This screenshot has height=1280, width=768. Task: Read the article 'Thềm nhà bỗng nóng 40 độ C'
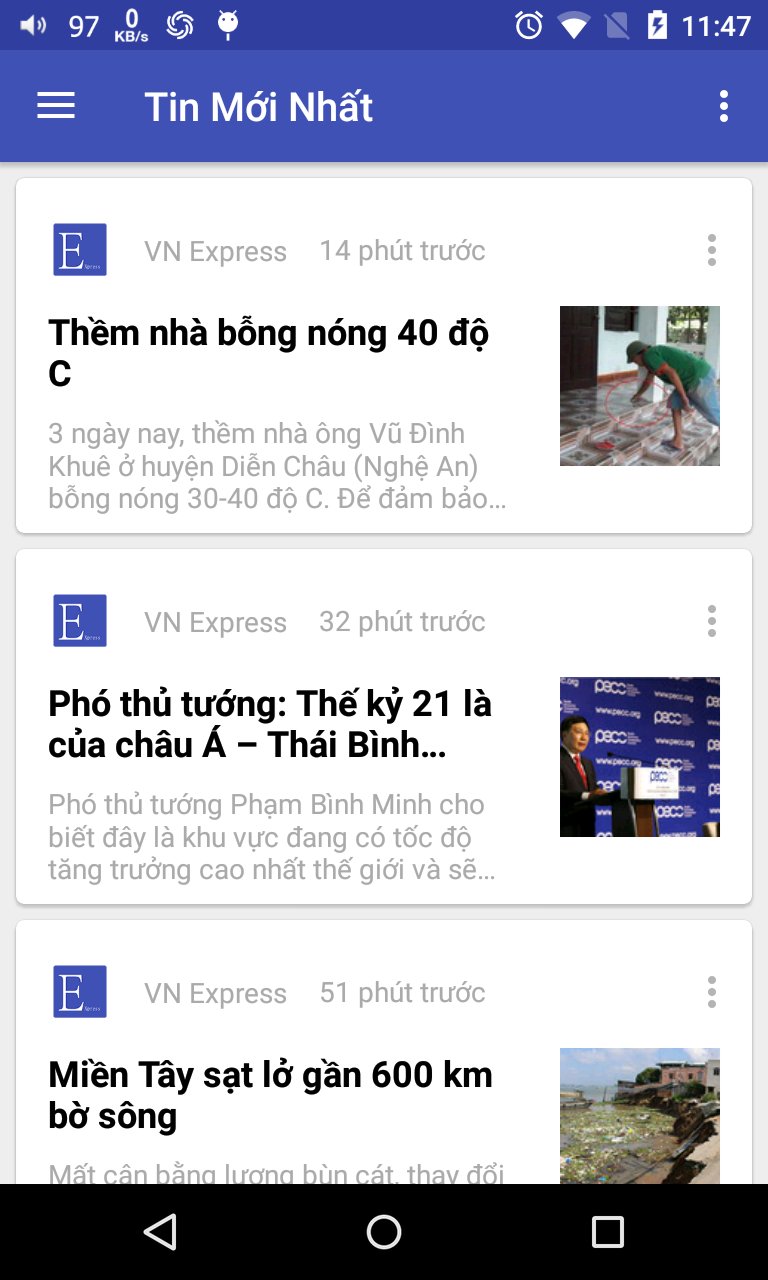tap(268, 352)
